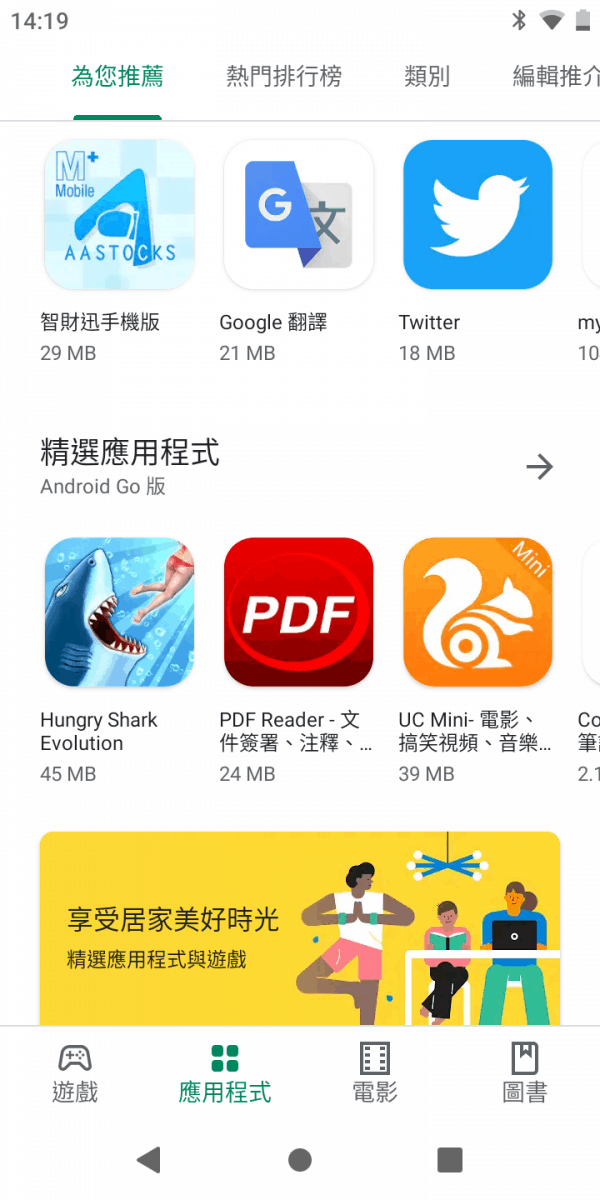600x1200 pixels.
Task: Open the 享受居家美好時光 banner
Action: (300, 928)
